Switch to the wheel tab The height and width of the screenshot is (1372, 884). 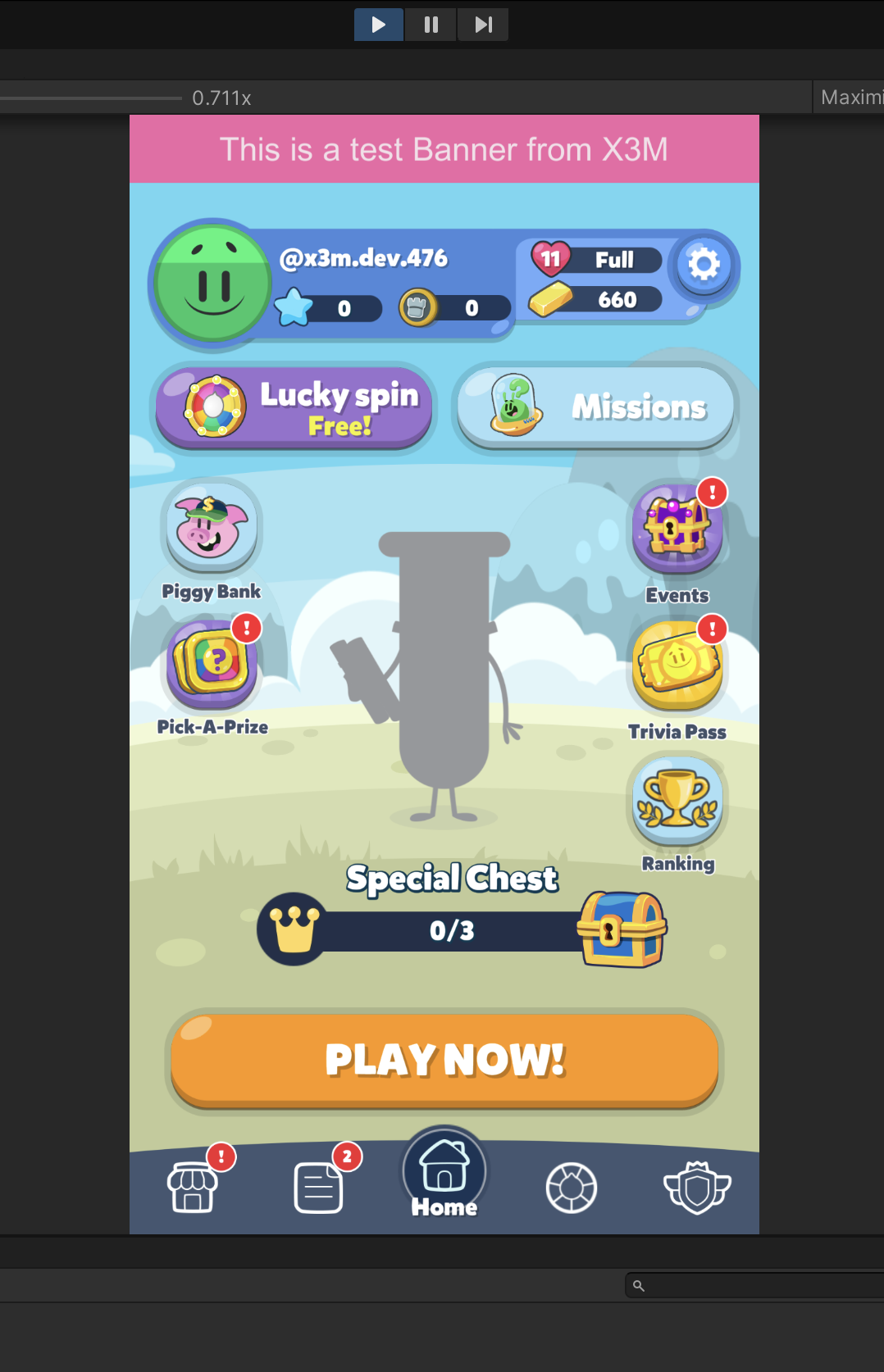(571, 1188)
